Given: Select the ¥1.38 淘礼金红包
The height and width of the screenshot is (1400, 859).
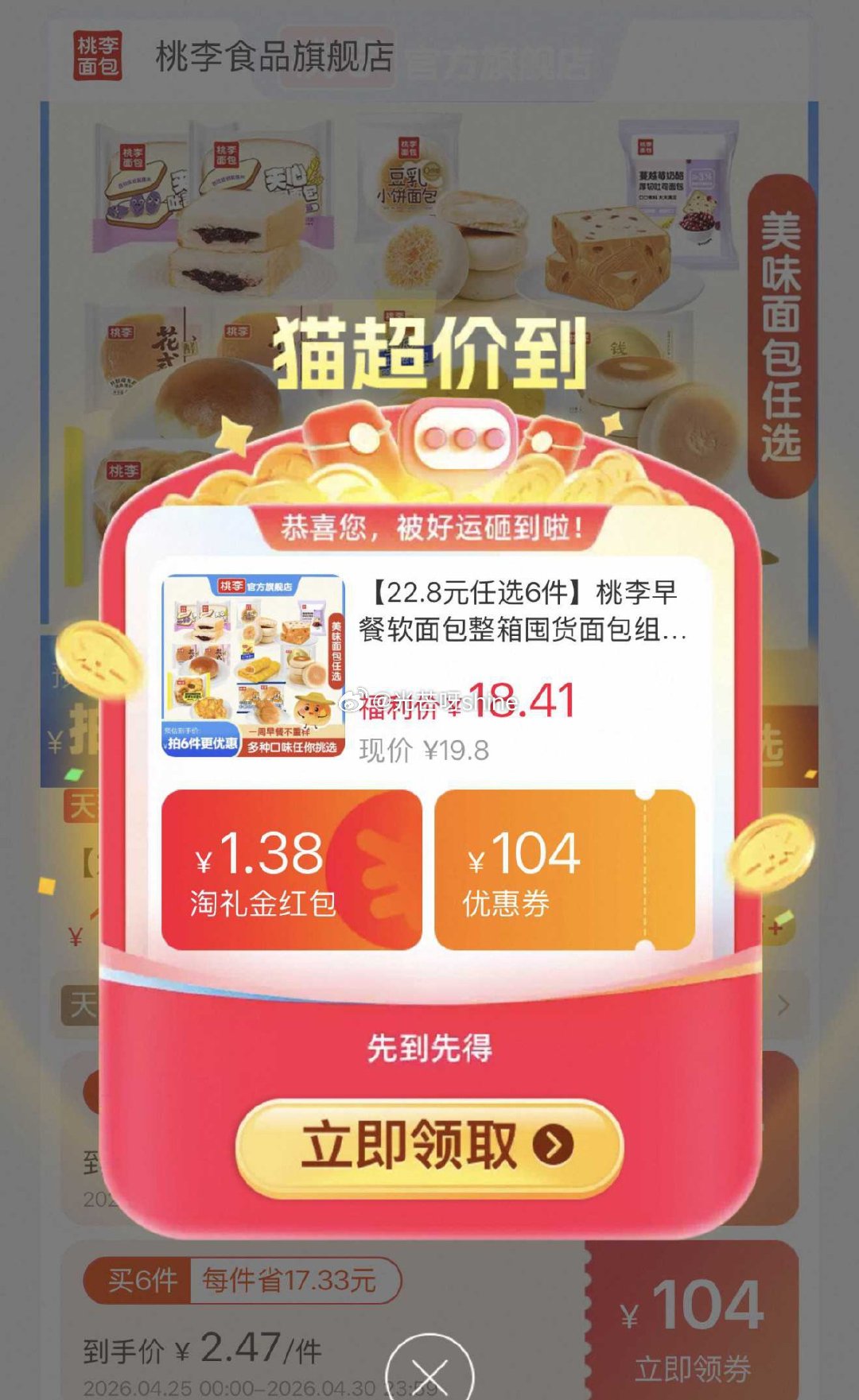Looking at the screenshot, I should 291,870.
